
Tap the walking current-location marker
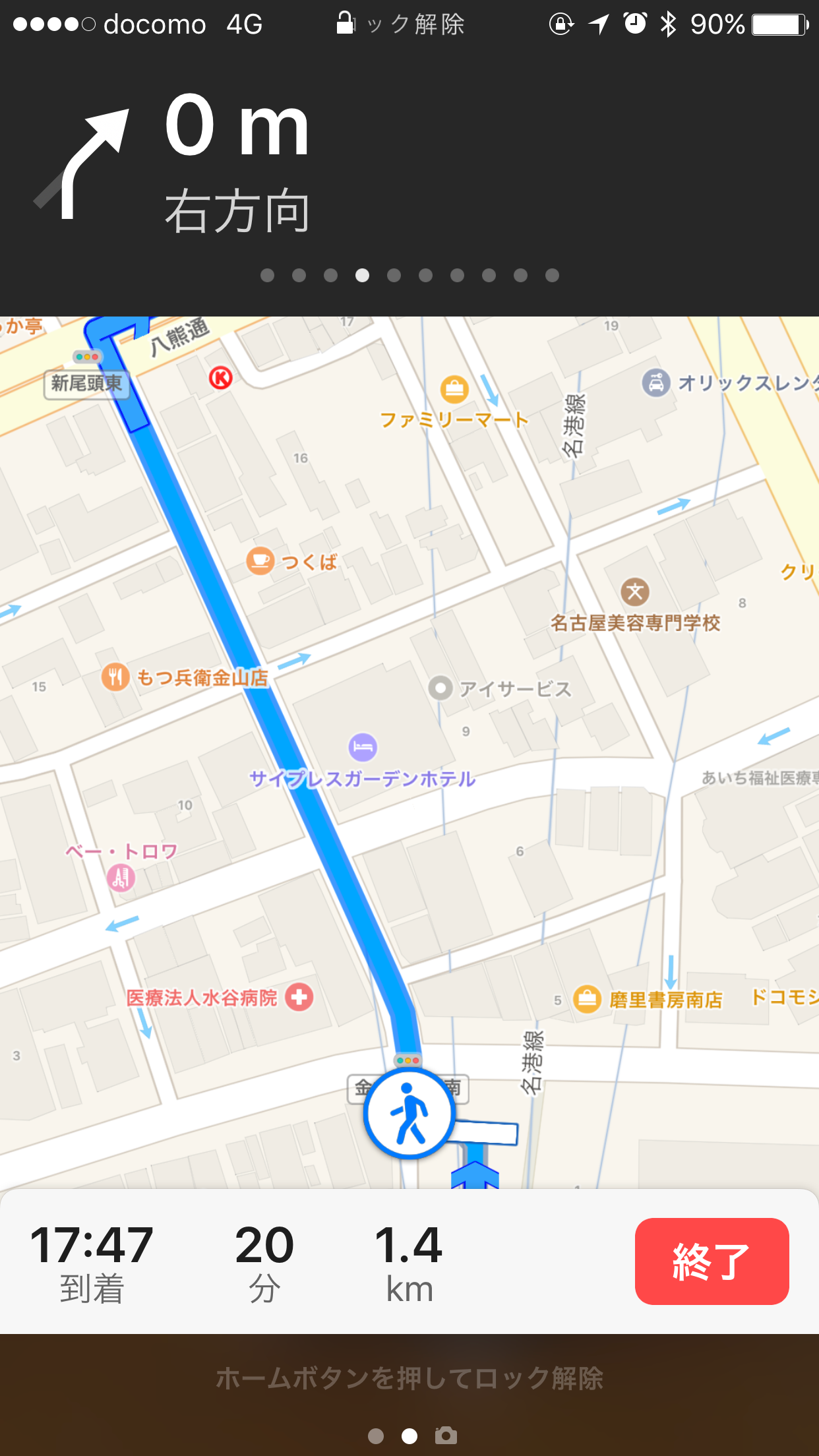(409, 1114)
